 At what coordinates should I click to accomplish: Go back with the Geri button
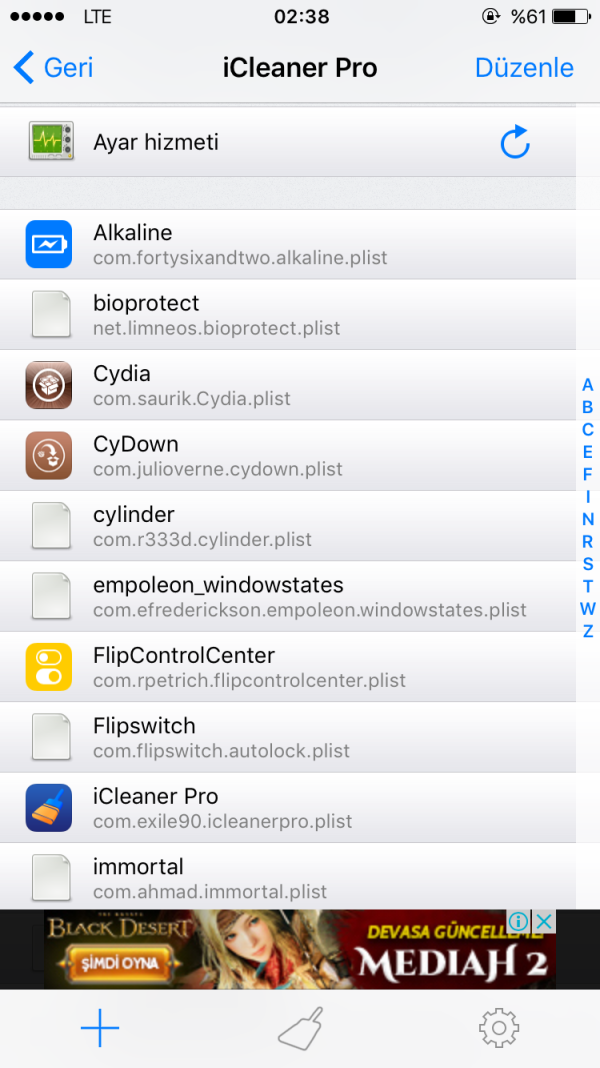coord(54,68)
